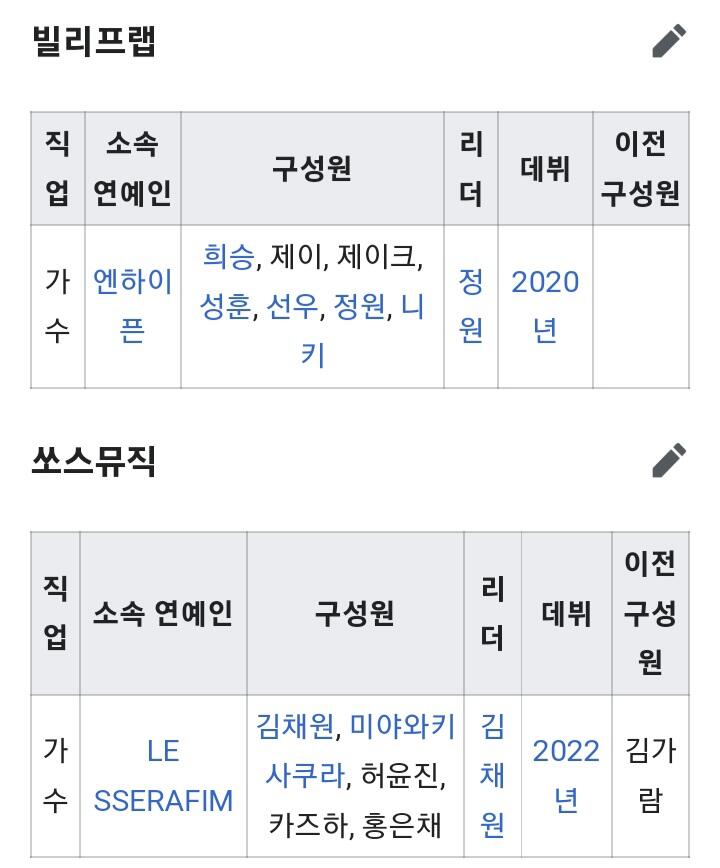The width and height of the screenshot is (720, 868).
Task: Open the 선우 member link
Action: [292, 306]
